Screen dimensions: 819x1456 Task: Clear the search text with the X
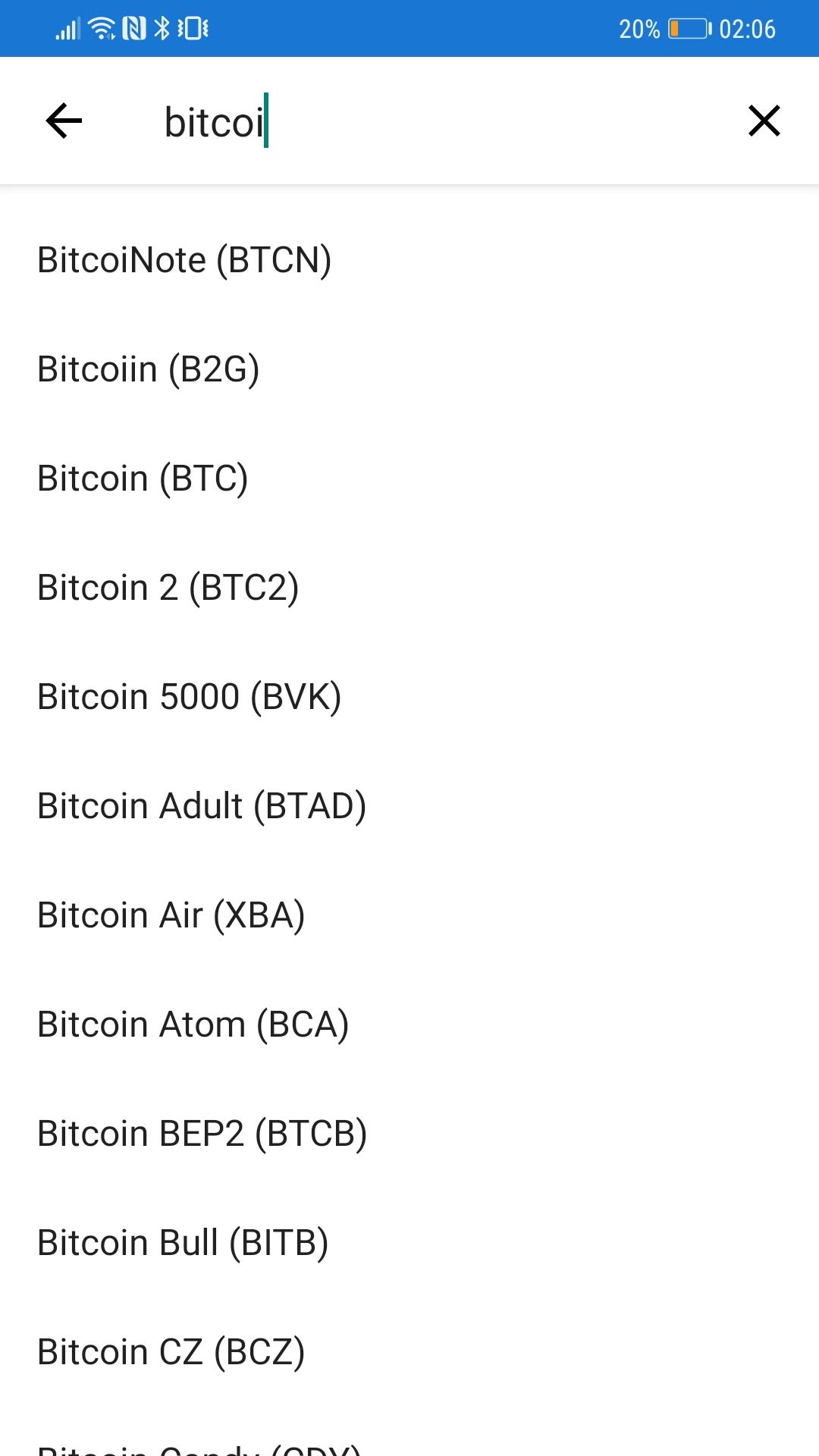(x=764, y=121)
